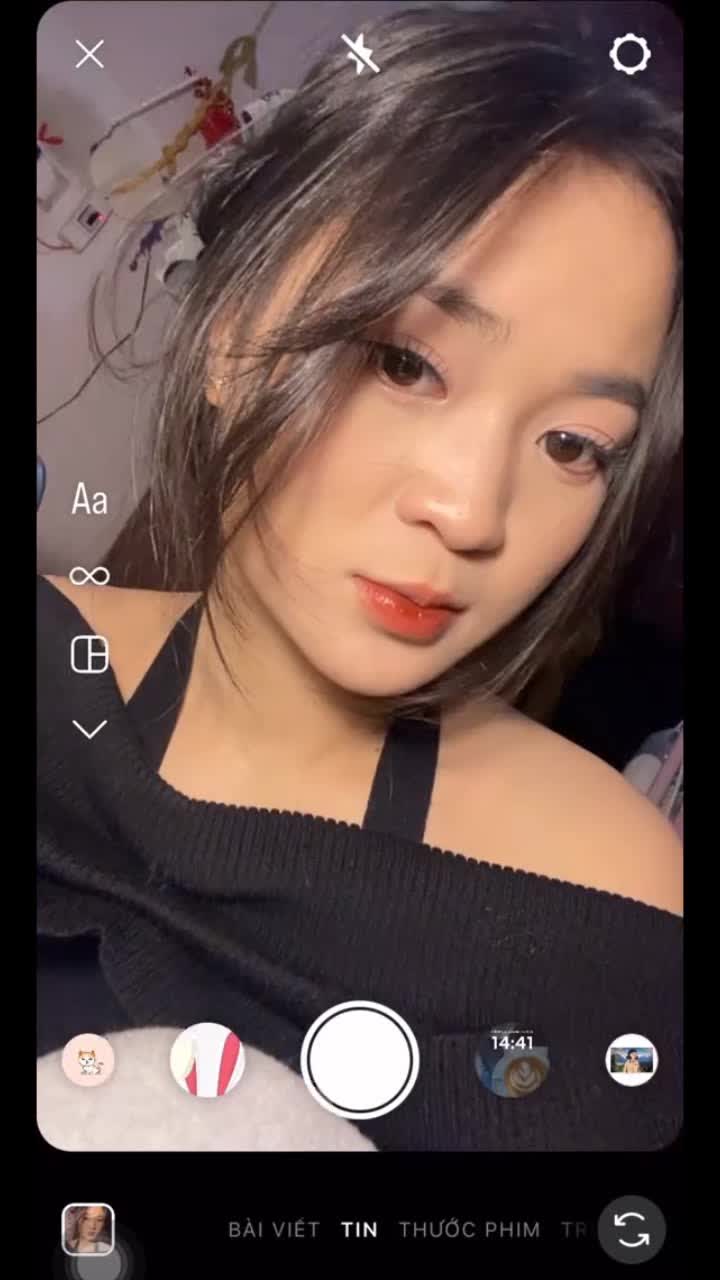
Task: Apply the red striped effect filter
Action: [x=207, y=1060]
